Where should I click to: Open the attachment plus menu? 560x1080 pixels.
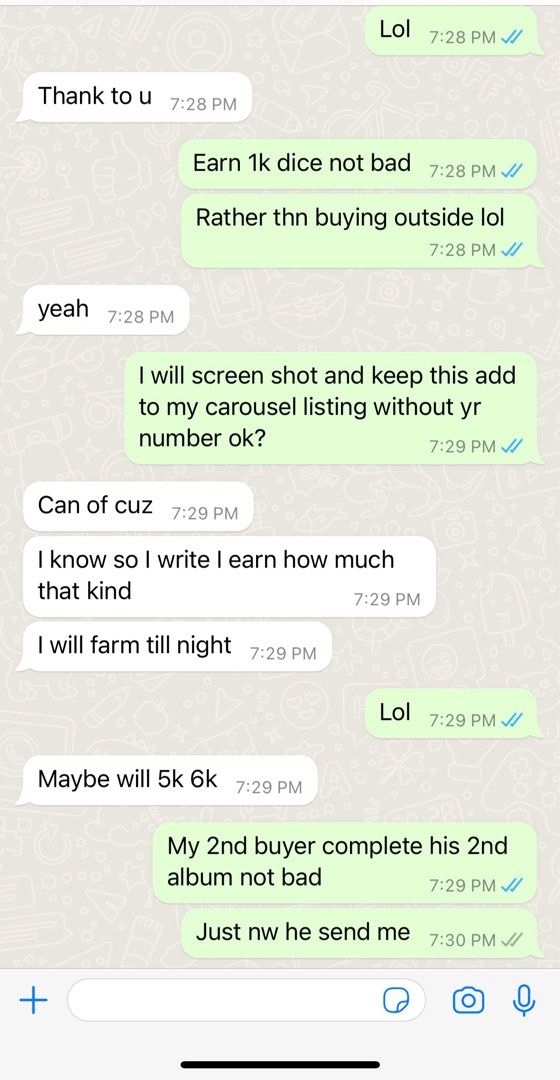[33, 999]
